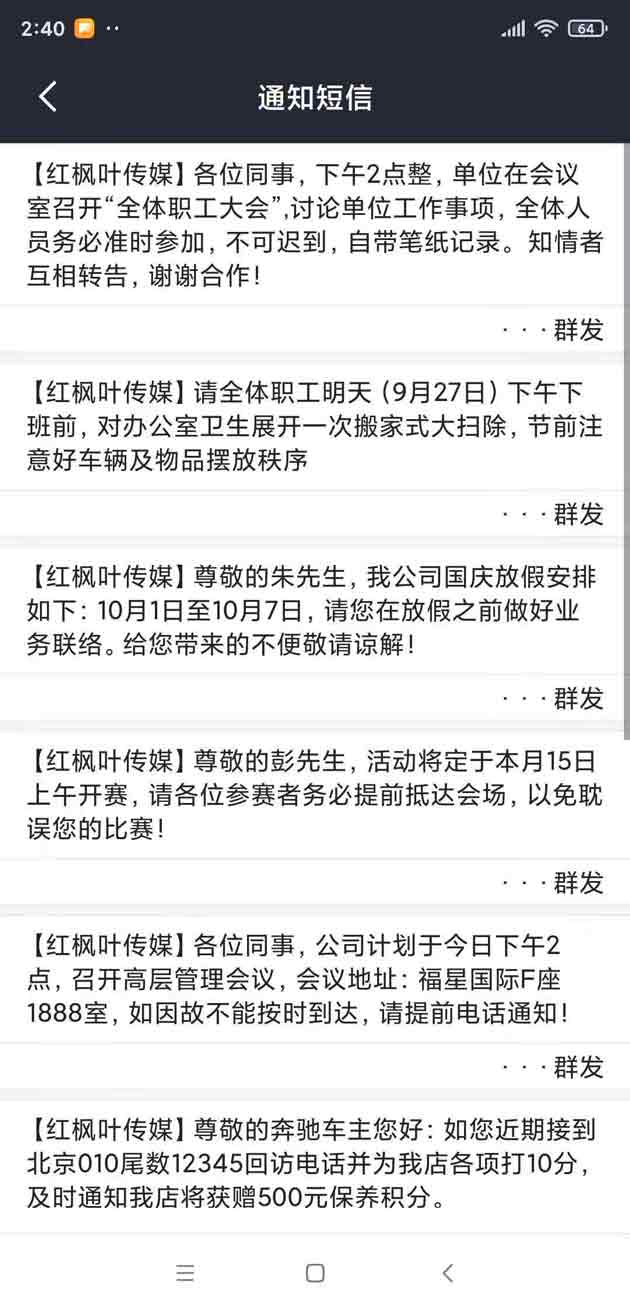Tap 群发 under the 全体职工大会 message

(578, 330)
